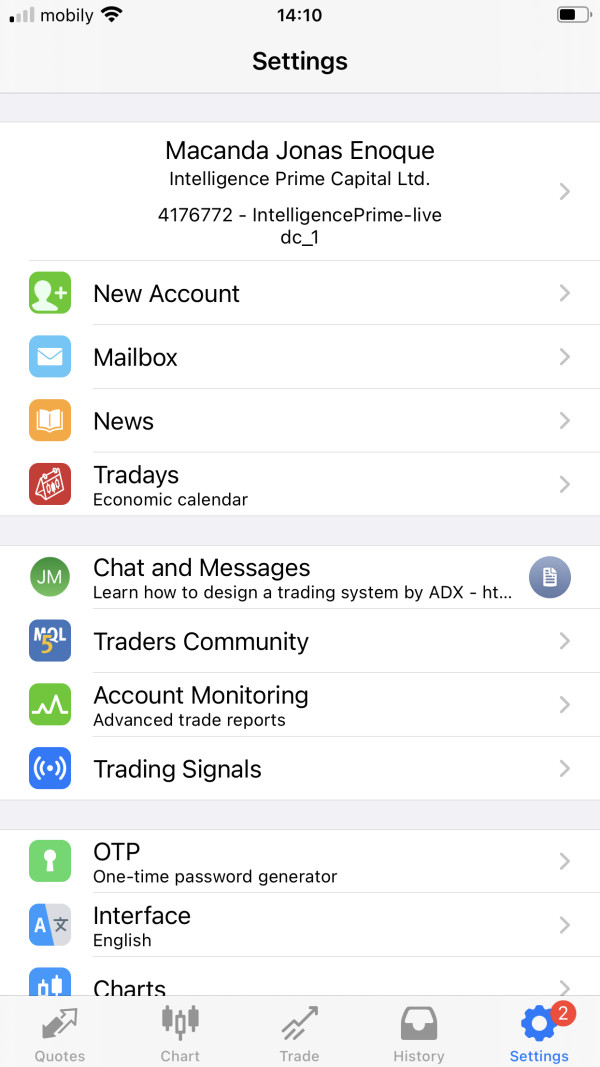Screen dimensions: 600x1067
Task: Open the Macanda Jonas Enoque account details
Action: pyautogui.click(x=300, y=192)
